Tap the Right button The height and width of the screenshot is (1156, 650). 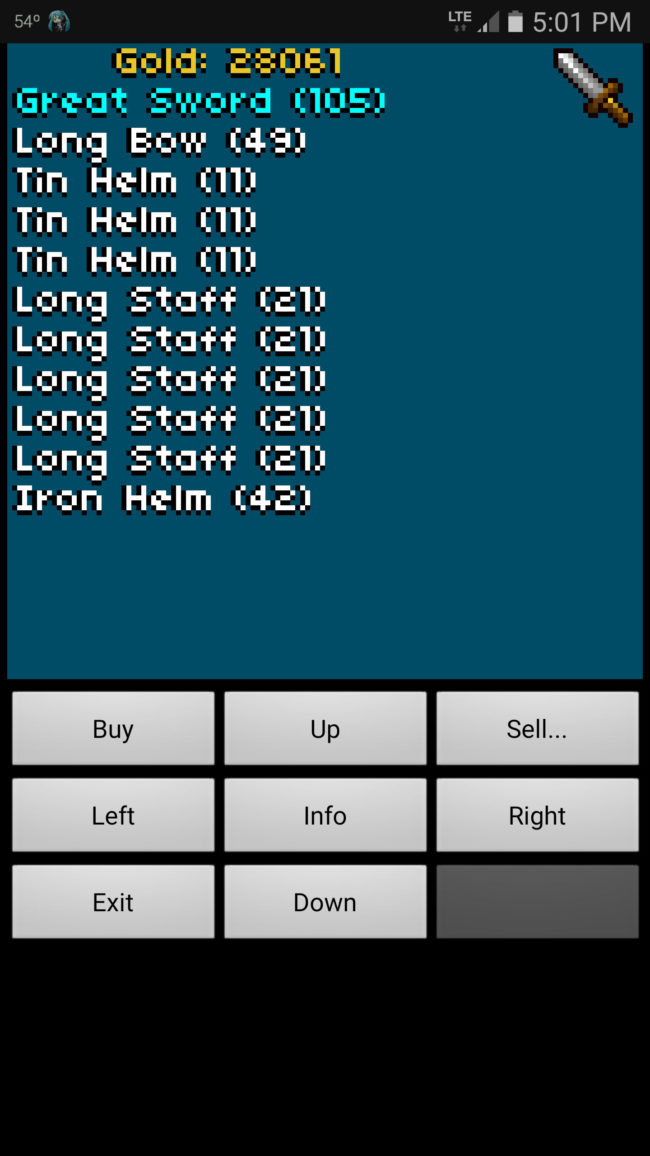[x=537, y=816]
